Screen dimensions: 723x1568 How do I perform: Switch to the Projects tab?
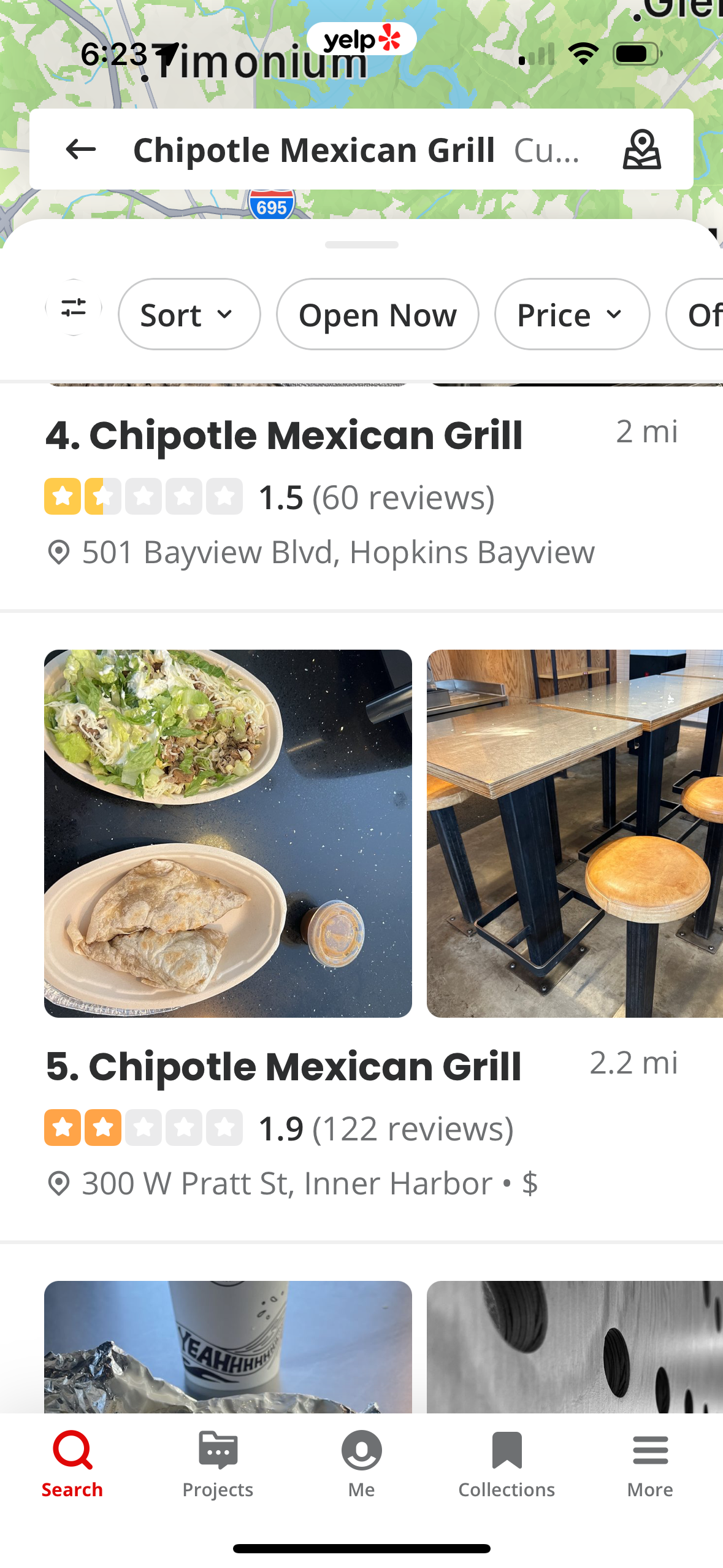tap(218, 1464)
